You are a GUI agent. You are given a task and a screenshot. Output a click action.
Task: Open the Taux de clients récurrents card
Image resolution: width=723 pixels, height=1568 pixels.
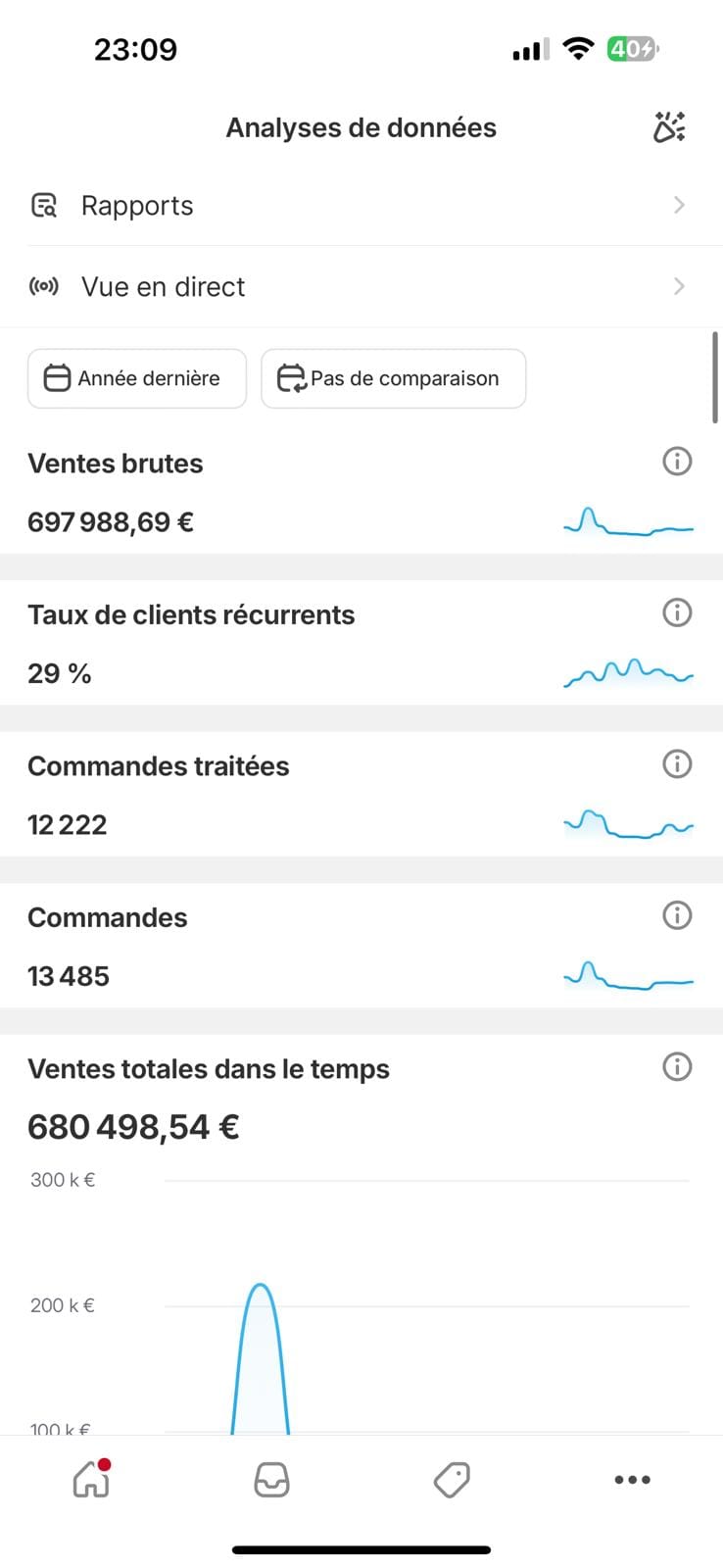click(294, 645)
